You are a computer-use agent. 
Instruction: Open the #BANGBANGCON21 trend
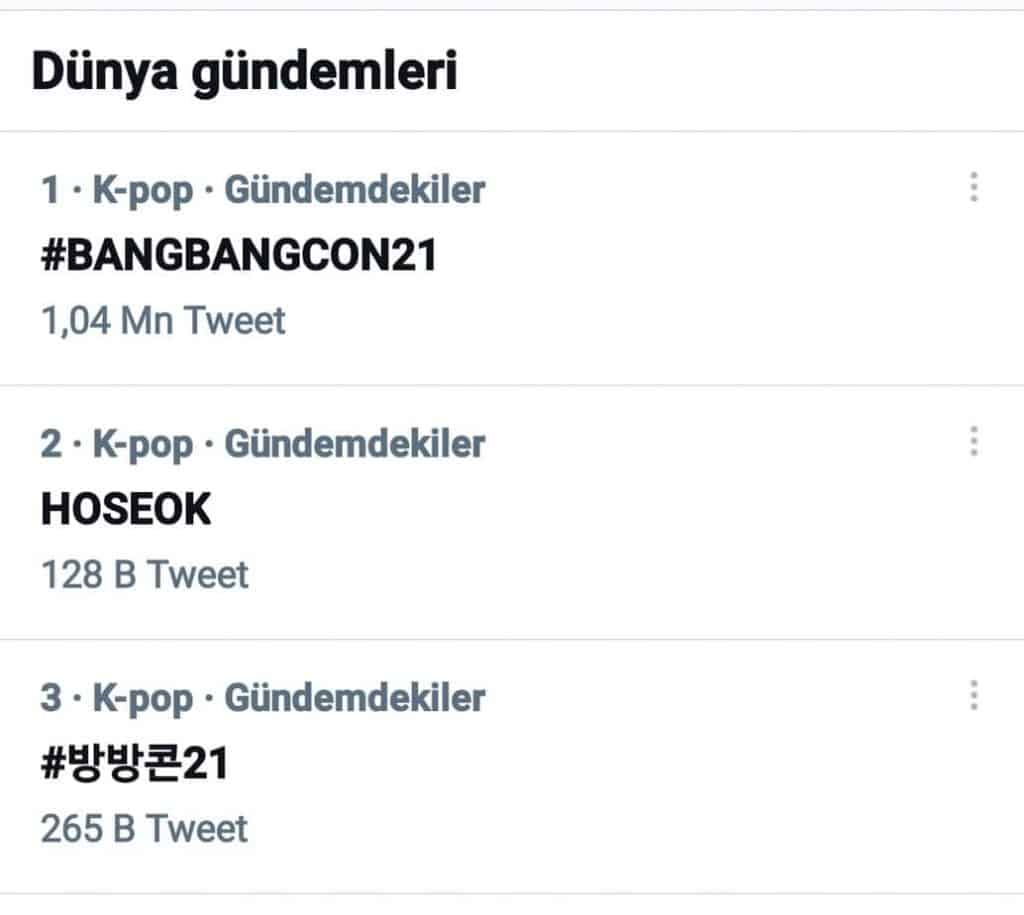click(x=239, y=256)
